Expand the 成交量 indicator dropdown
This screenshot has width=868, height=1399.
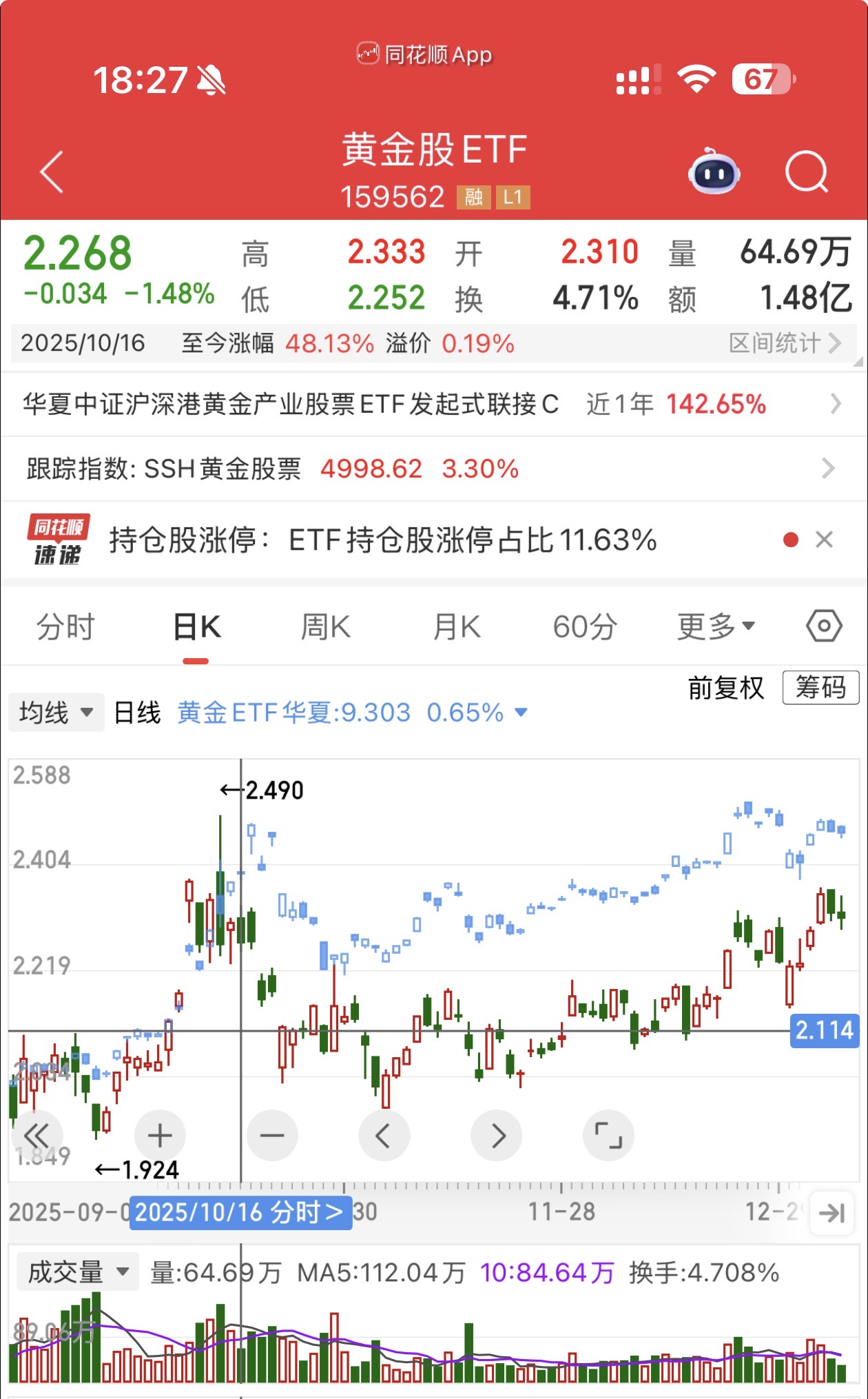tap(77, 1272)
